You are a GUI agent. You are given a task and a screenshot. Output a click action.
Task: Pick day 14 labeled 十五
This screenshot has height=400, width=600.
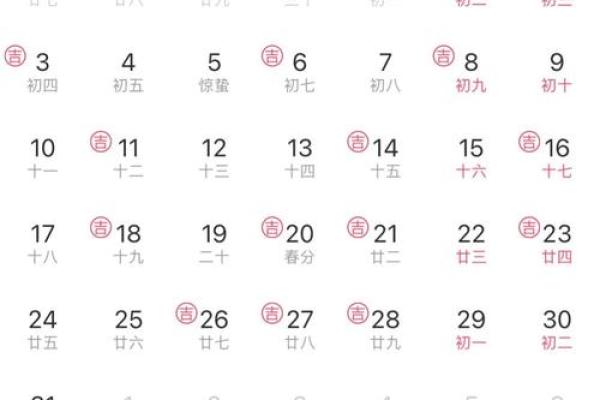[x=385, y=156]
